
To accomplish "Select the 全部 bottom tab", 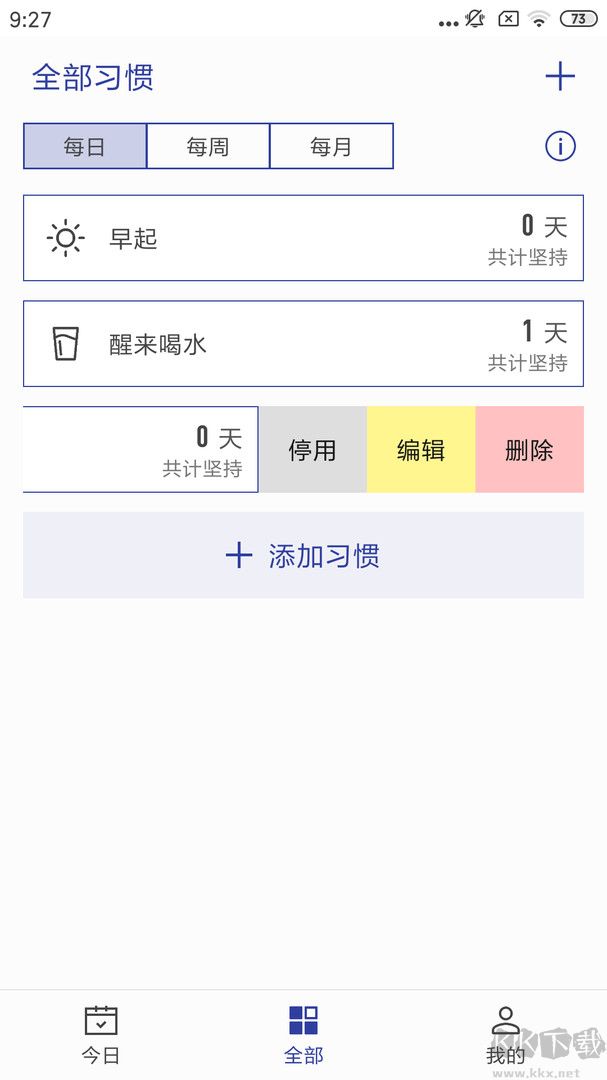I will click(x=303, y=1035).
